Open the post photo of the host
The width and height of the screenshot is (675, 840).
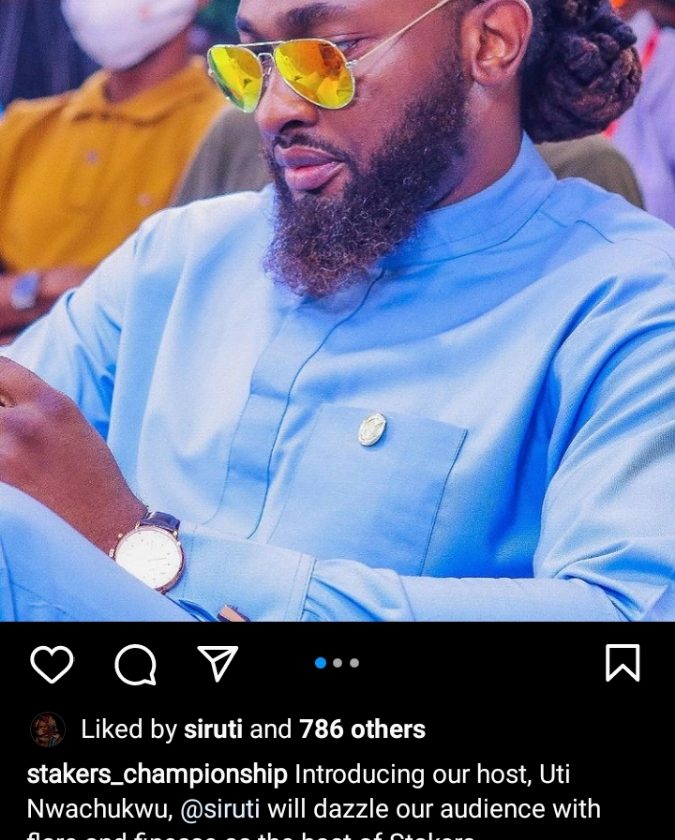pyautogui.click(x=337, y=310)
